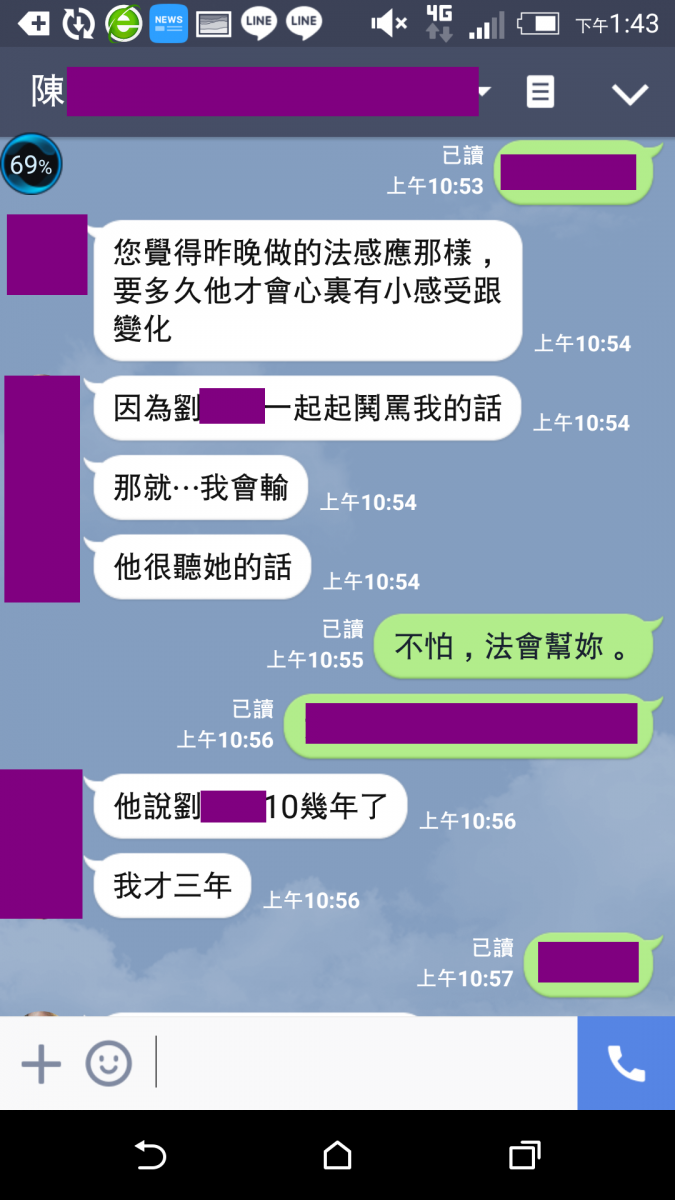Start a voice call
The width and height of the screenshot is (675, 1200).
pyautogui.click(x=626, y=1064)
